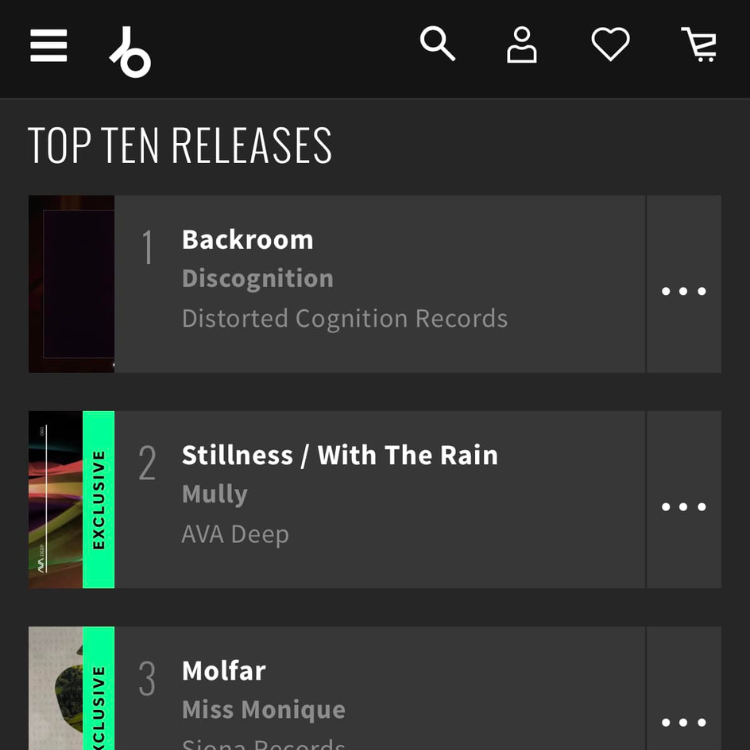The width and height of the screenshot is (750, 750).
Task: Open the Backroom release
Action: (x=247, y=240)
